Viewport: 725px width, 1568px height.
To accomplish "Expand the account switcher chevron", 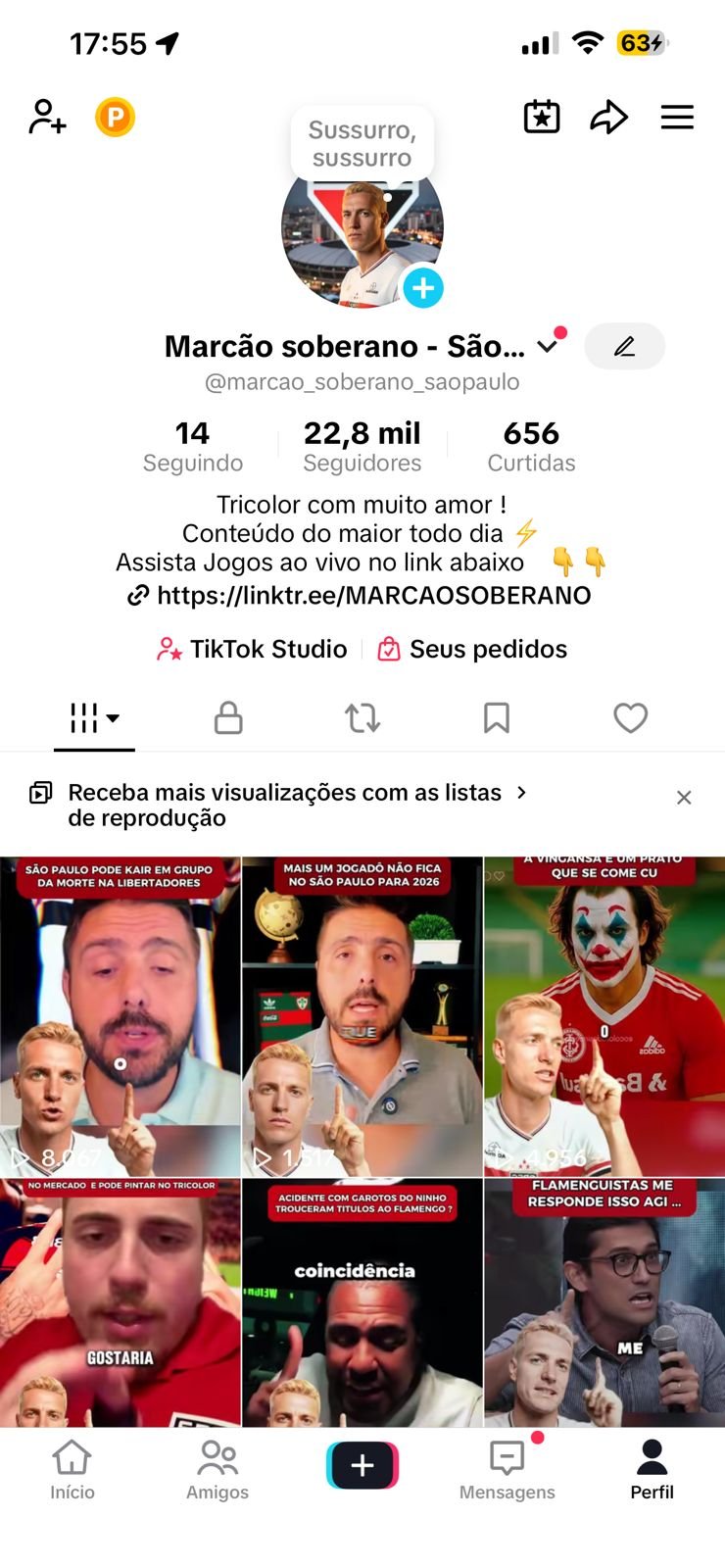I will (x=548, y=346).
